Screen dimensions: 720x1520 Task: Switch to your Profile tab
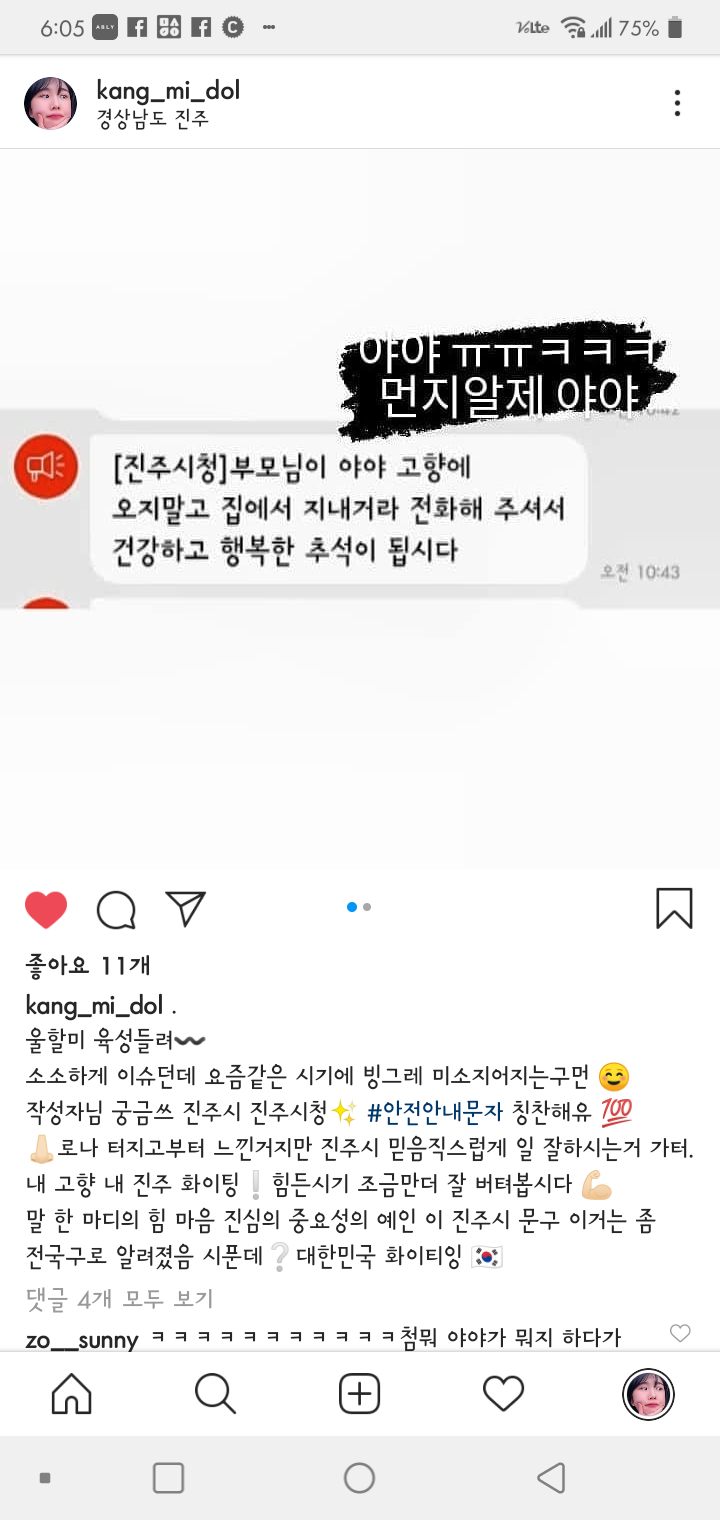[648, 1394]
